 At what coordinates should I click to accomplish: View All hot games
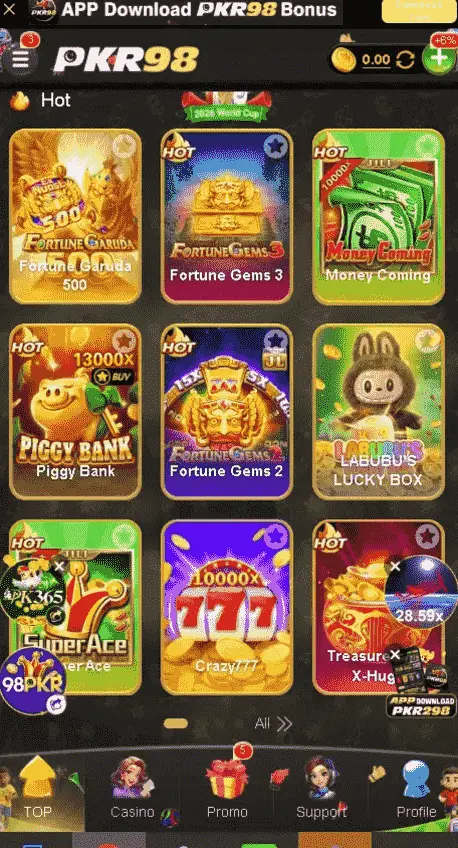coord(273,724)
